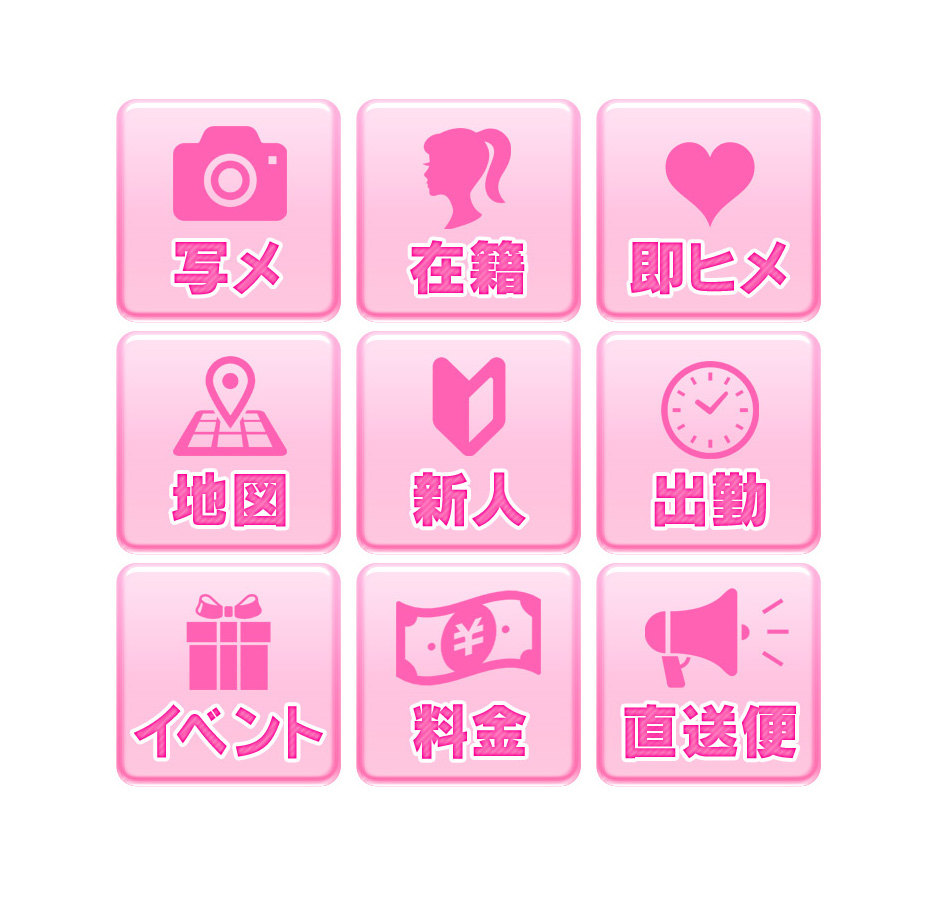Viewport: 952px width, 912px height.
Task: Open the イベント gift button
Action: click(229, 674)
